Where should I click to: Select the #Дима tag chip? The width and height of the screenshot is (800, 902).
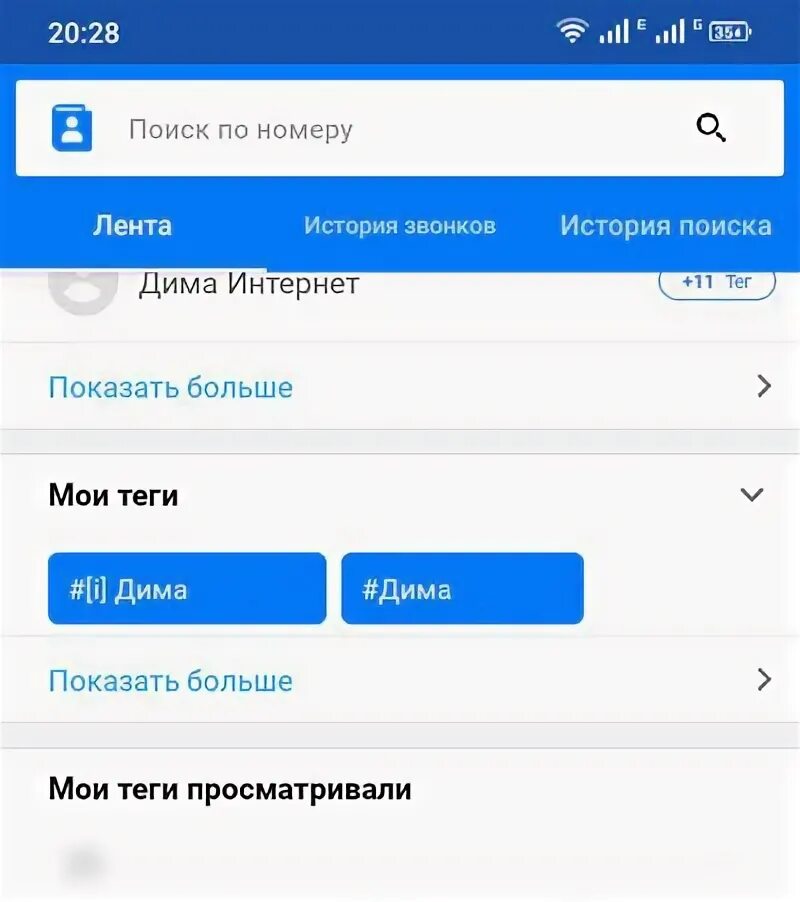(462, 588)
